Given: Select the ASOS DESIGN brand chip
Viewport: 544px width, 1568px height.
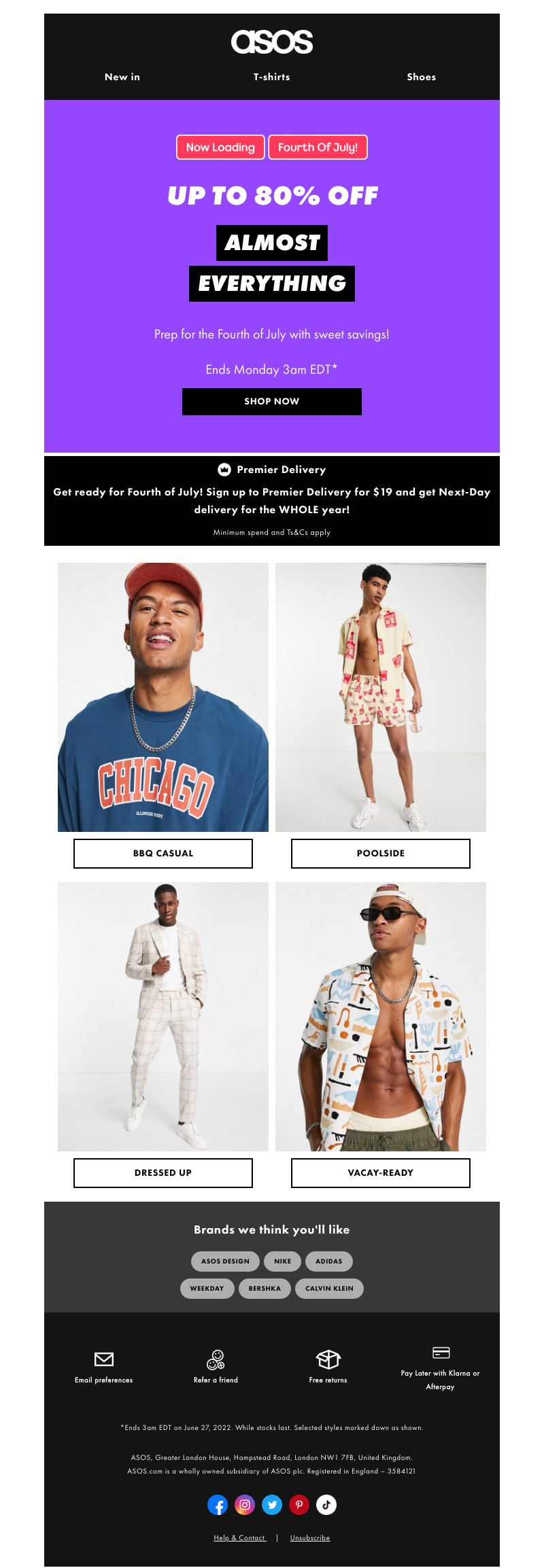Looking at the screenshot, I should (225, 1261).
